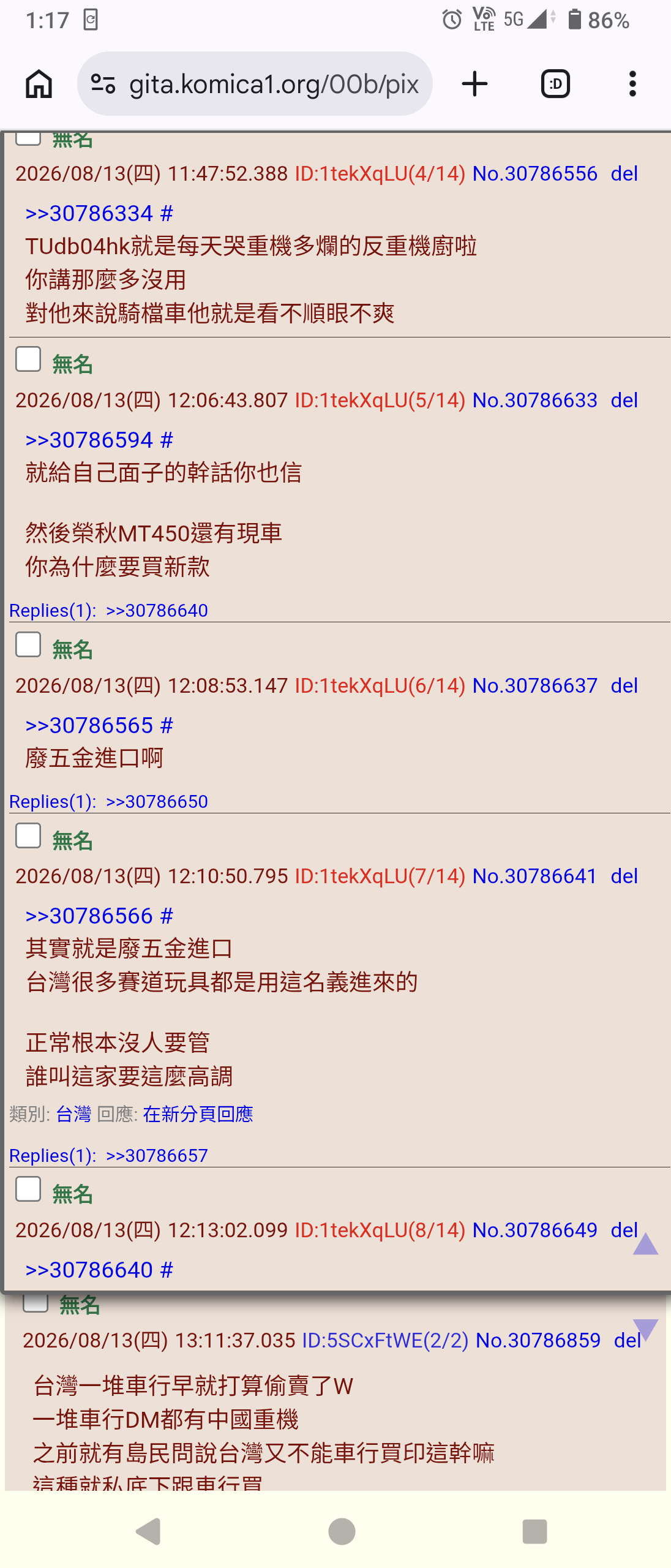Viewport: 671px width, 1568px height.
Task: Open a new browser tab
Action: coord(474,84)
